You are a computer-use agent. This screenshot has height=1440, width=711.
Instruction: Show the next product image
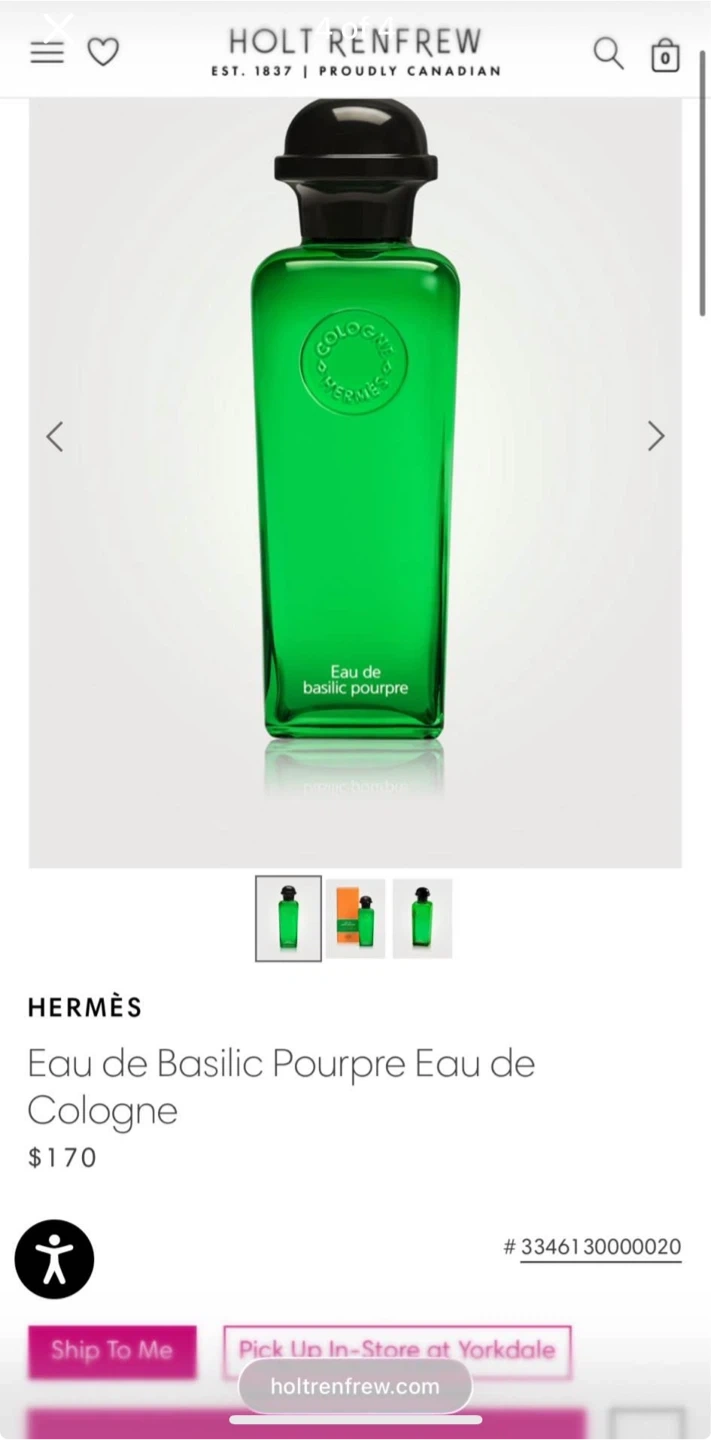pos(656,436)
